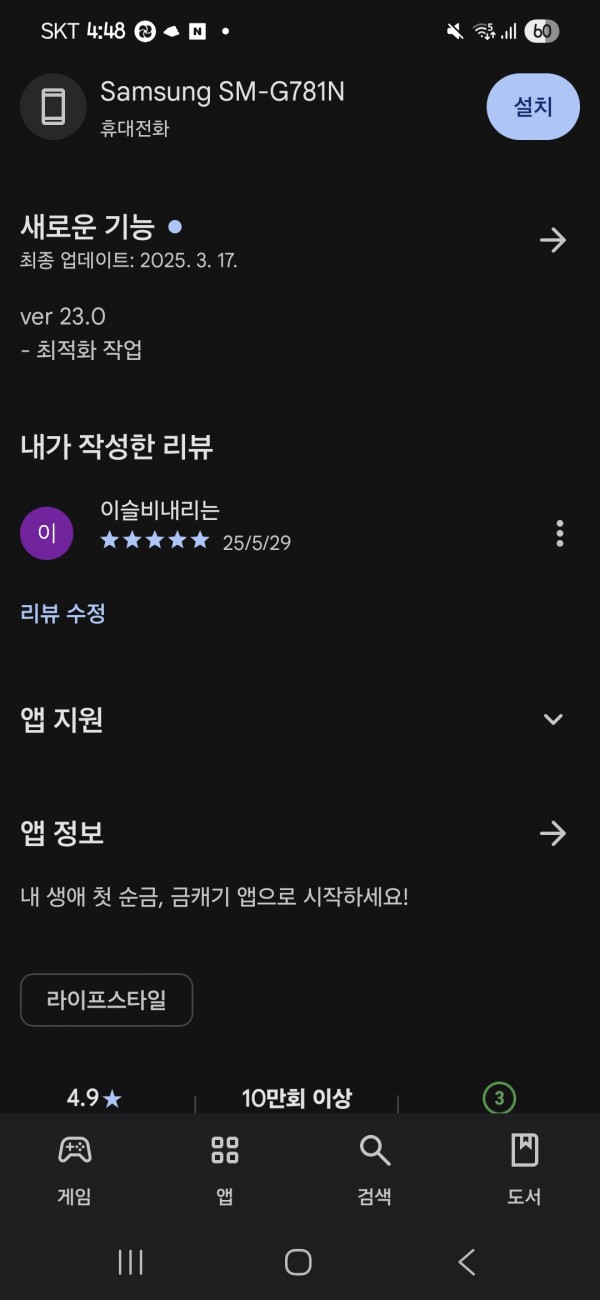Go to the 검색 tab
600x1300 pixels.
click(x=374, y=1169)
